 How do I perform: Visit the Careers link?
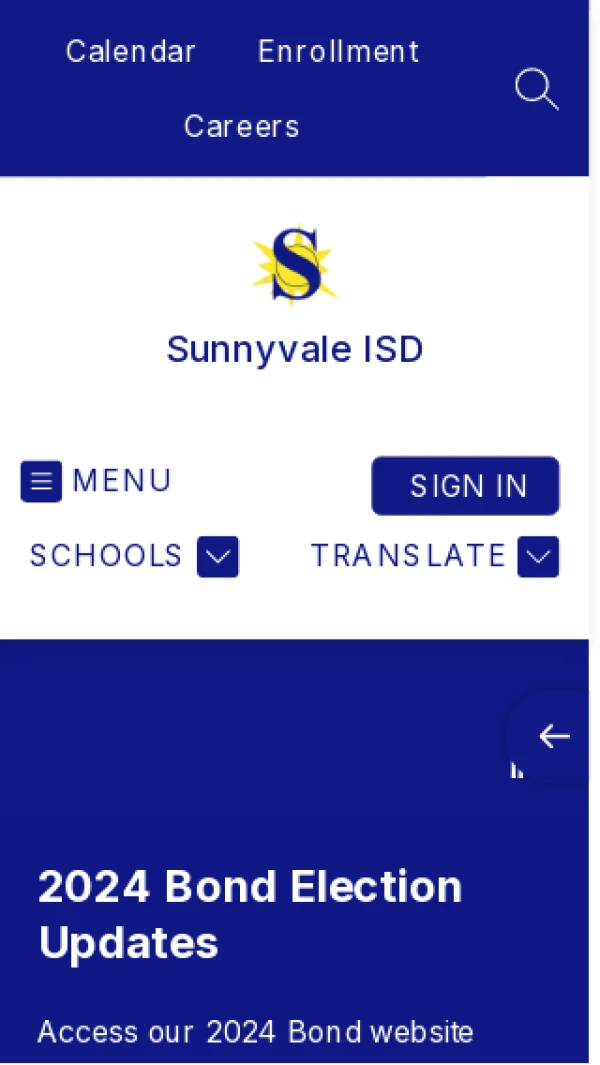click(241, 126)
